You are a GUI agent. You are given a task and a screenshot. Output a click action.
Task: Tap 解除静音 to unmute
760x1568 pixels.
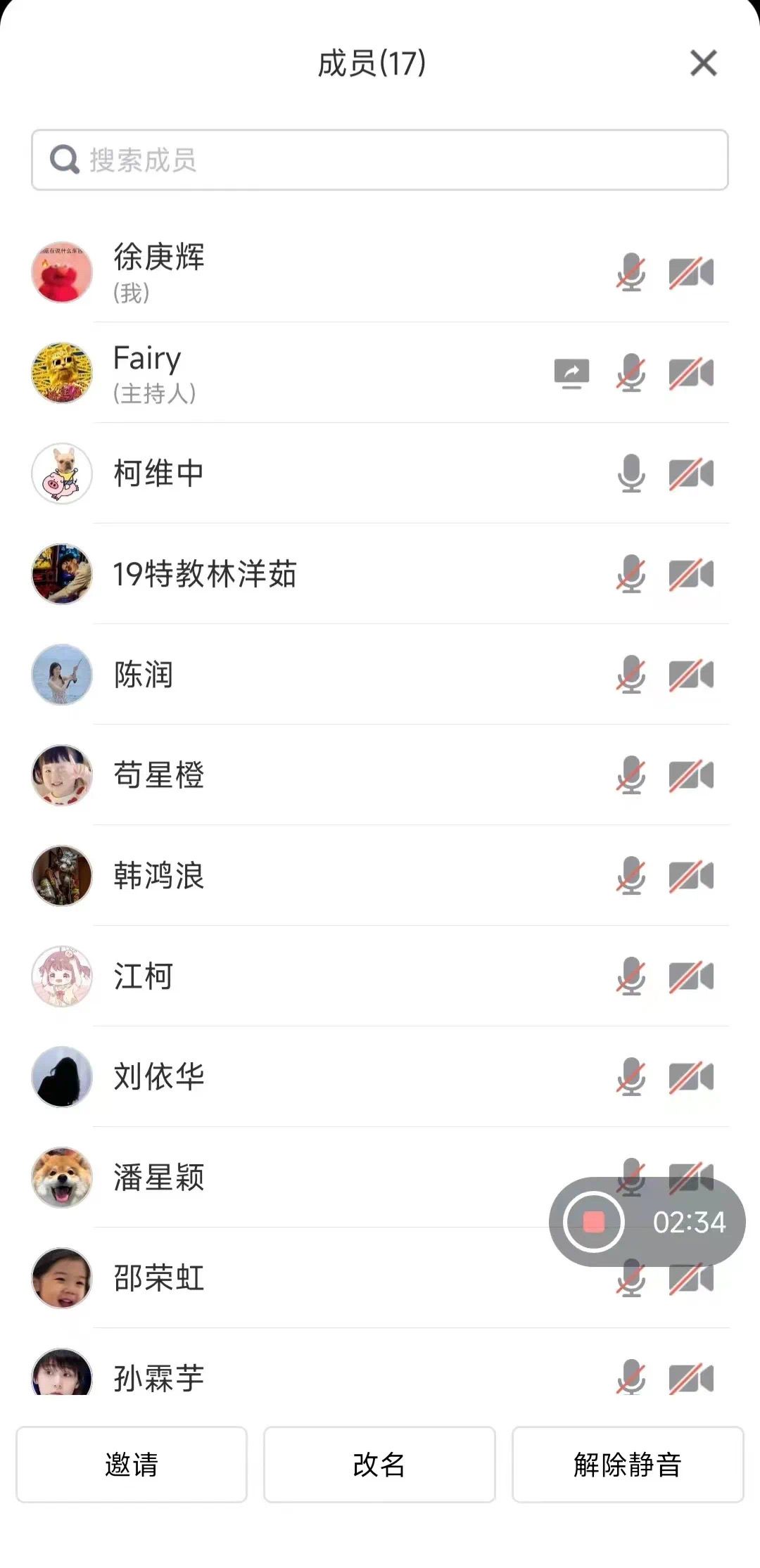(627, 1464)
